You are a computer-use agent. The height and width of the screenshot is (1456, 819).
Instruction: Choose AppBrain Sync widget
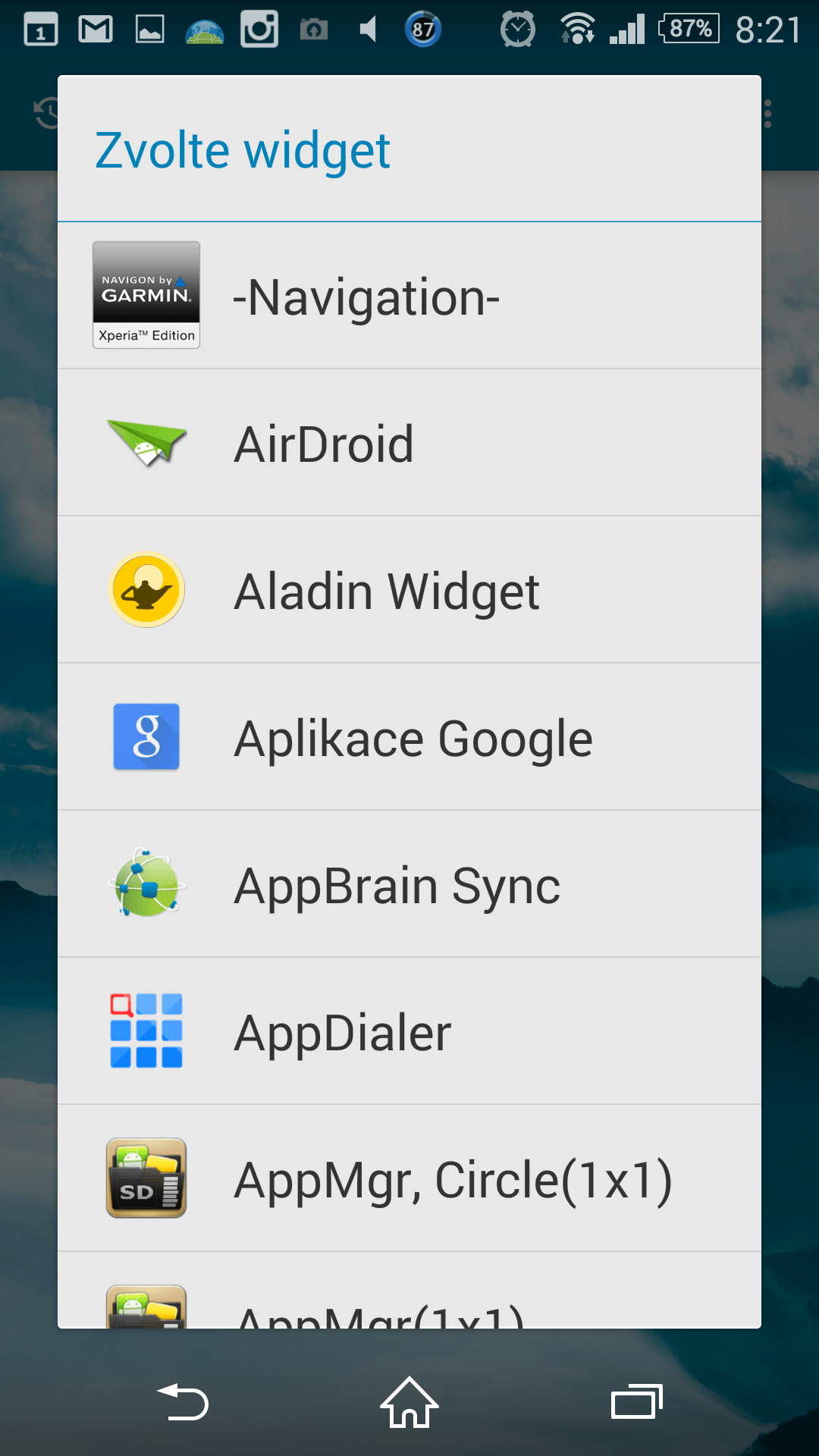pos(409,884)
